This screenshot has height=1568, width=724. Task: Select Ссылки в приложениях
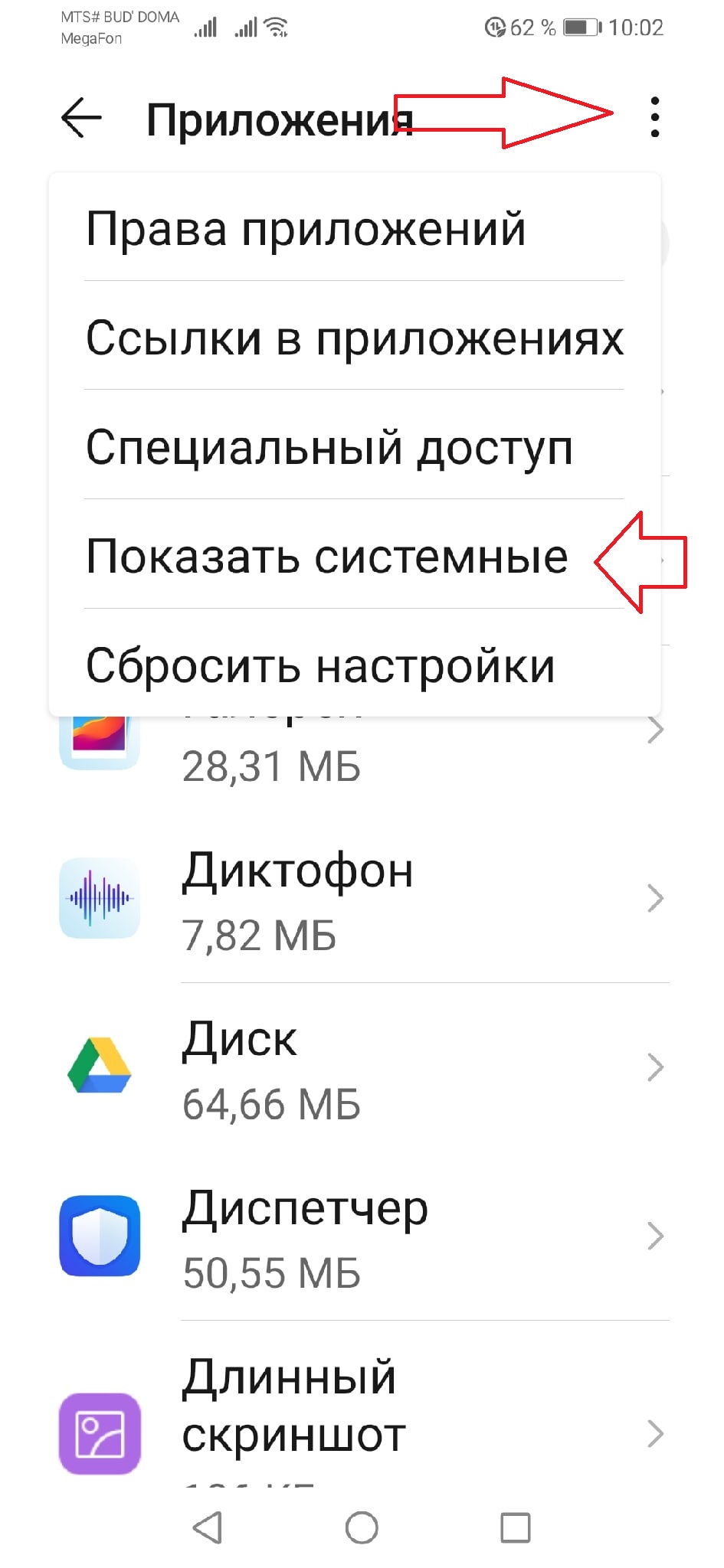[354, 336]
